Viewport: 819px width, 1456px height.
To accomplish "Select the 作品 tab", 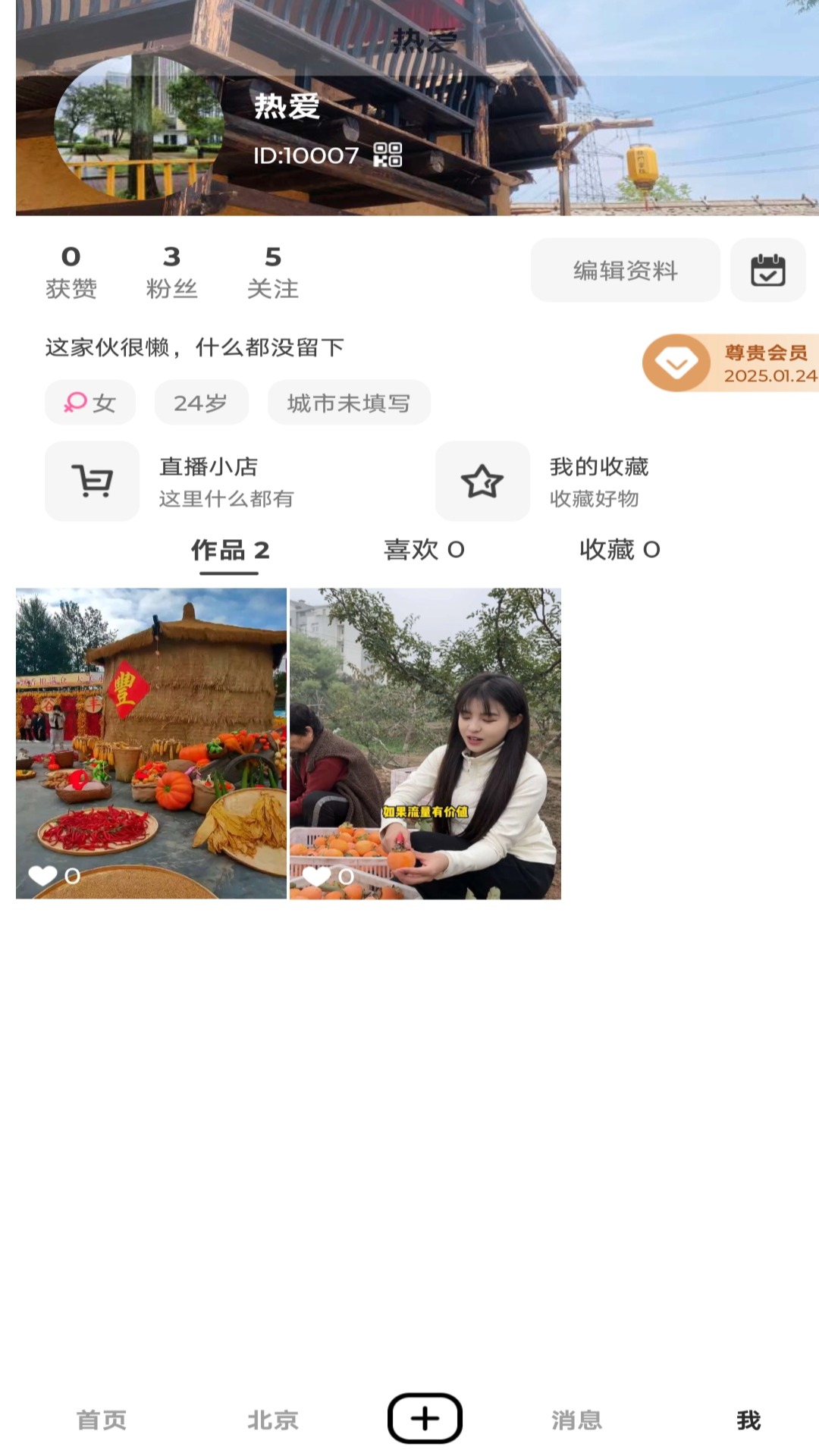I will pyautogui.click(x=230, y=550).
